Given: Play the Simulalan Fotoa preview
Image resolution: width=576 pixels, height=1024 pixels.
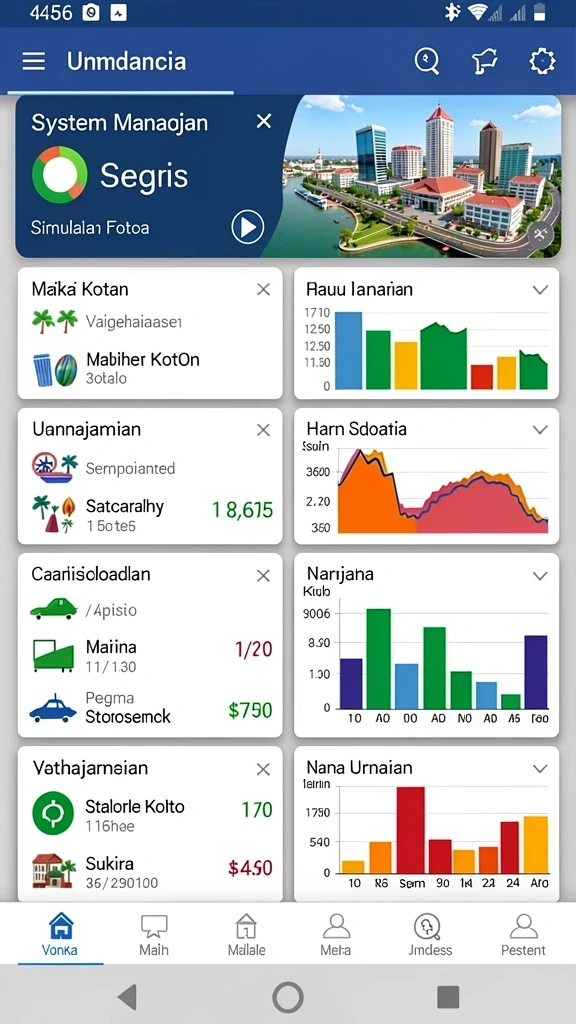Looking at the screenshot, I should (x=248, y=227).
